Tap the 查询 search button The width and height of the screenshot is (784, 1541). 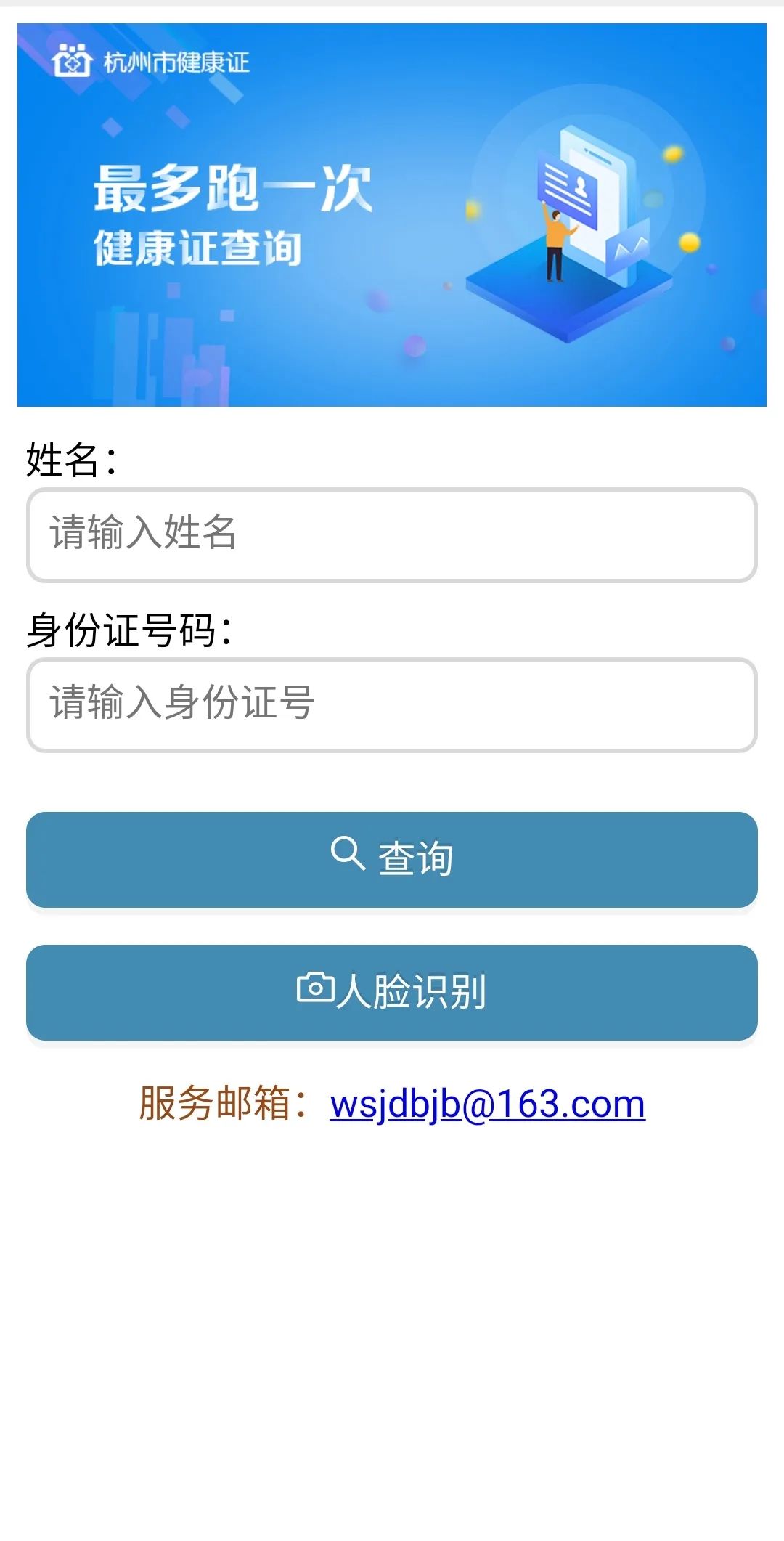[x=392, y=860]
